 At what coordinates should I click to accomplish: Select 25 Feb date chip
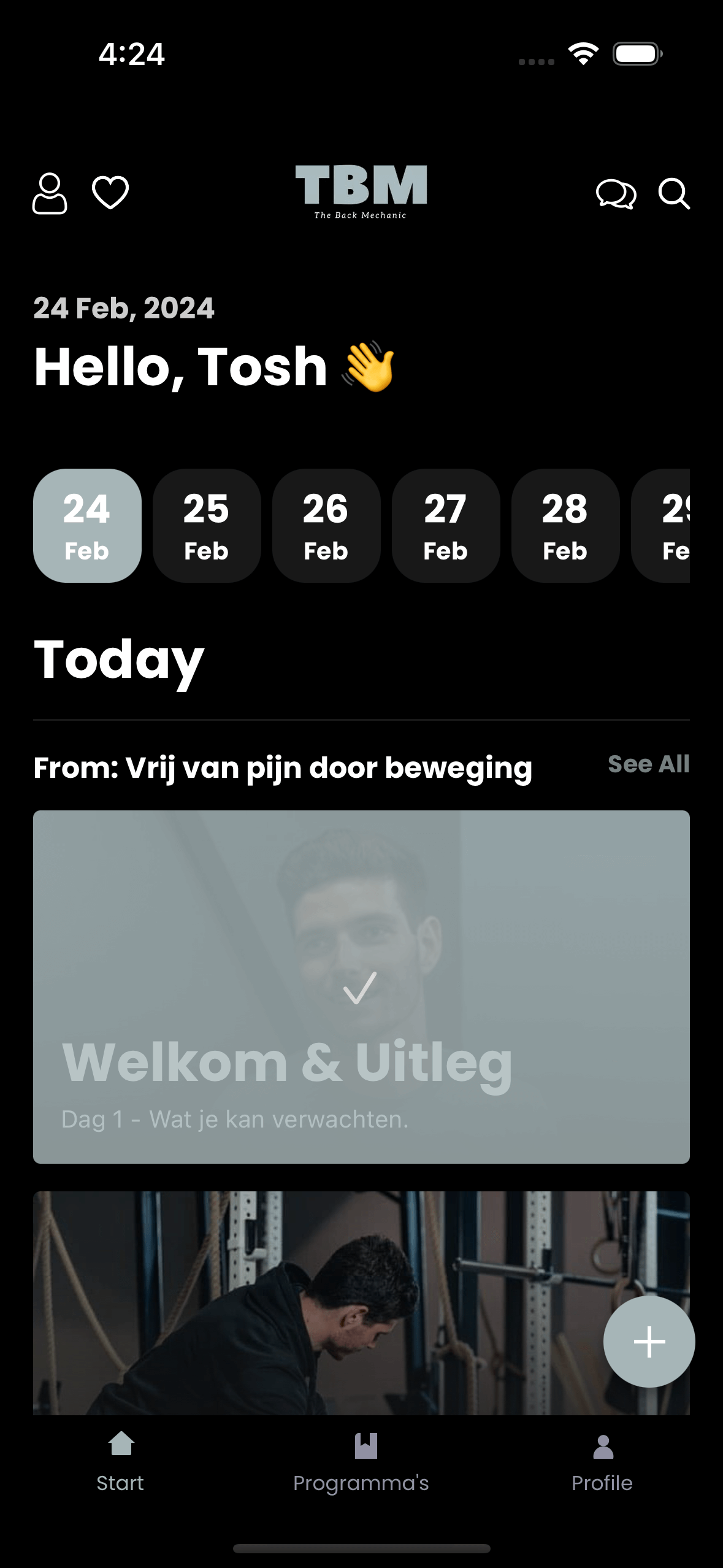pyautogui.click(x=207, y=526)
